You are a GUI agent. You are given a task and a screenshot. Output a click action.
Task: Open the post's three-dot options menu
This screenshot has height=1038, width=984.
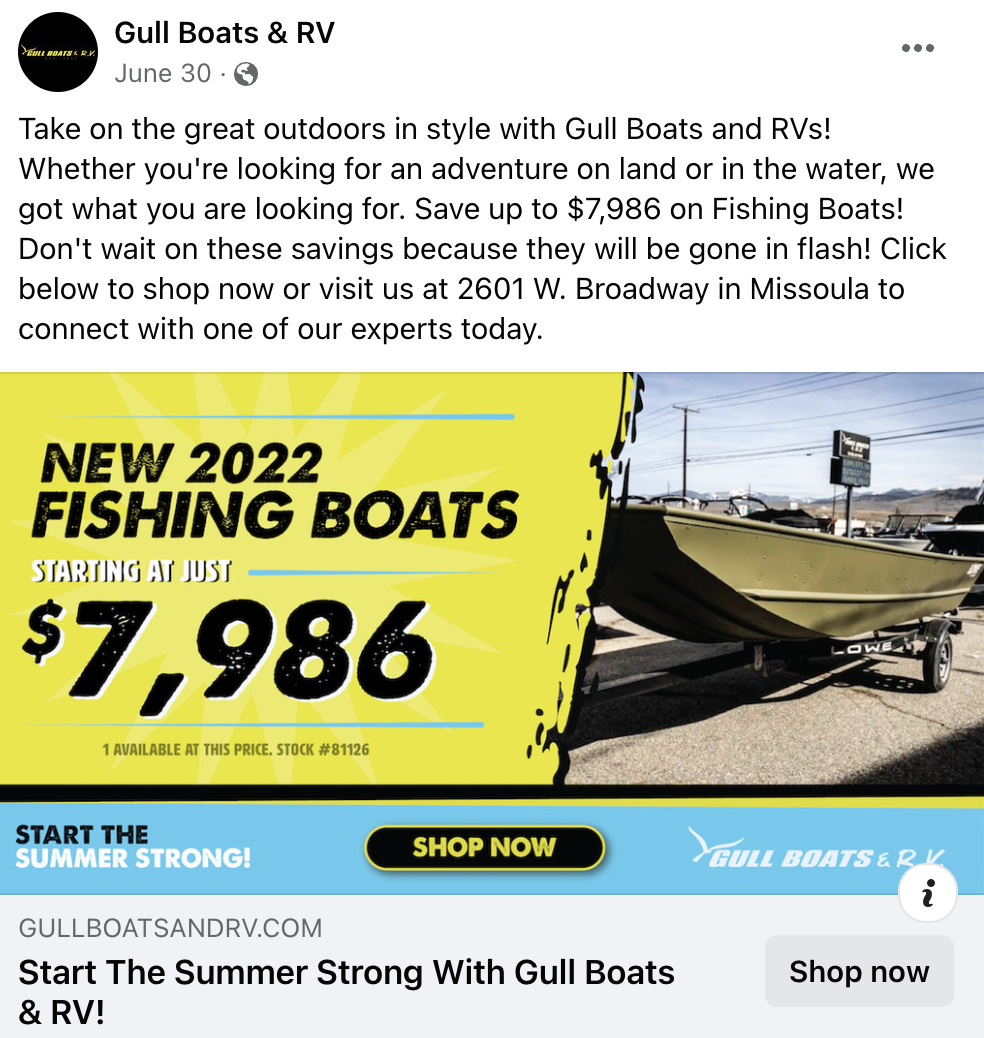tap(917, 48)
